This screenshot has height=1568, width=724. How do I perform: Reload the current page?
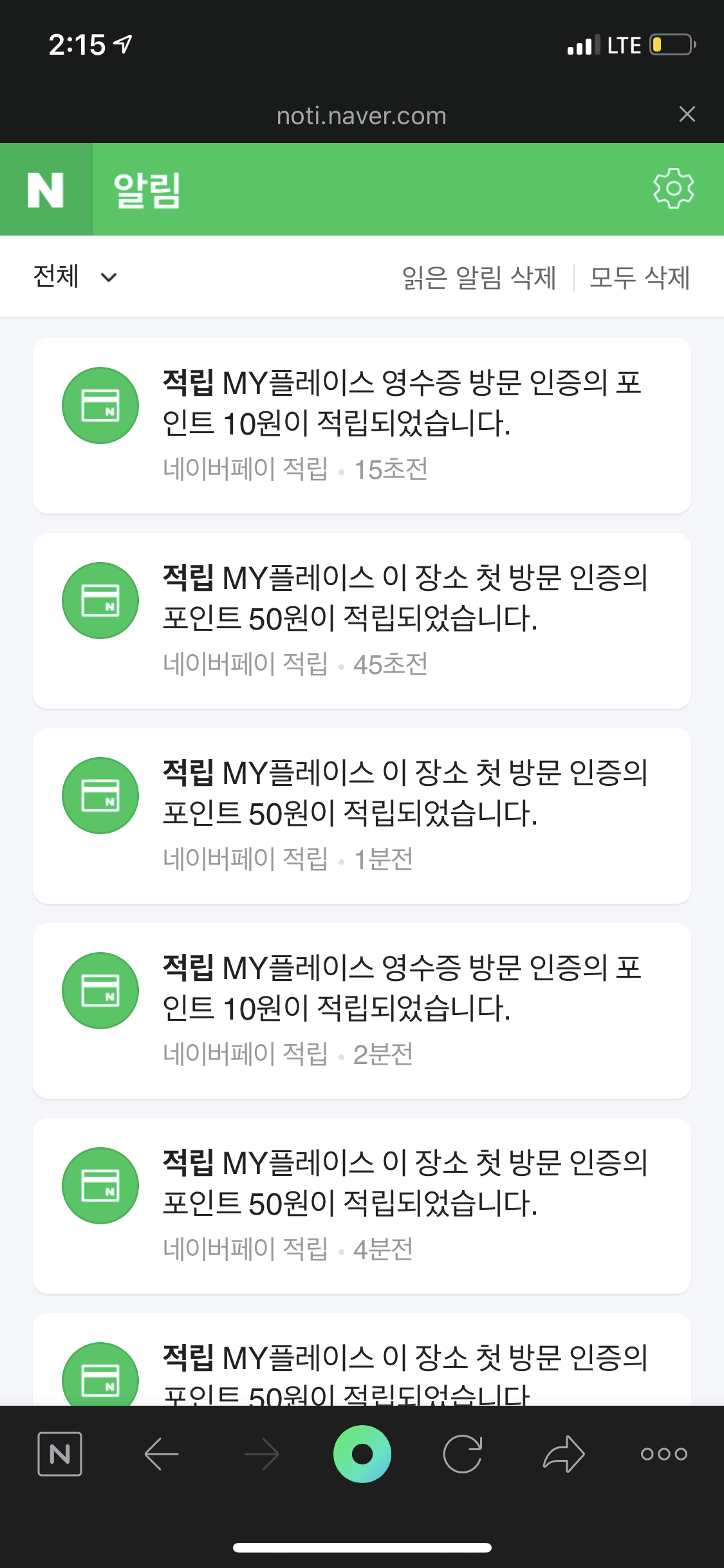(x=463, y=1454)
